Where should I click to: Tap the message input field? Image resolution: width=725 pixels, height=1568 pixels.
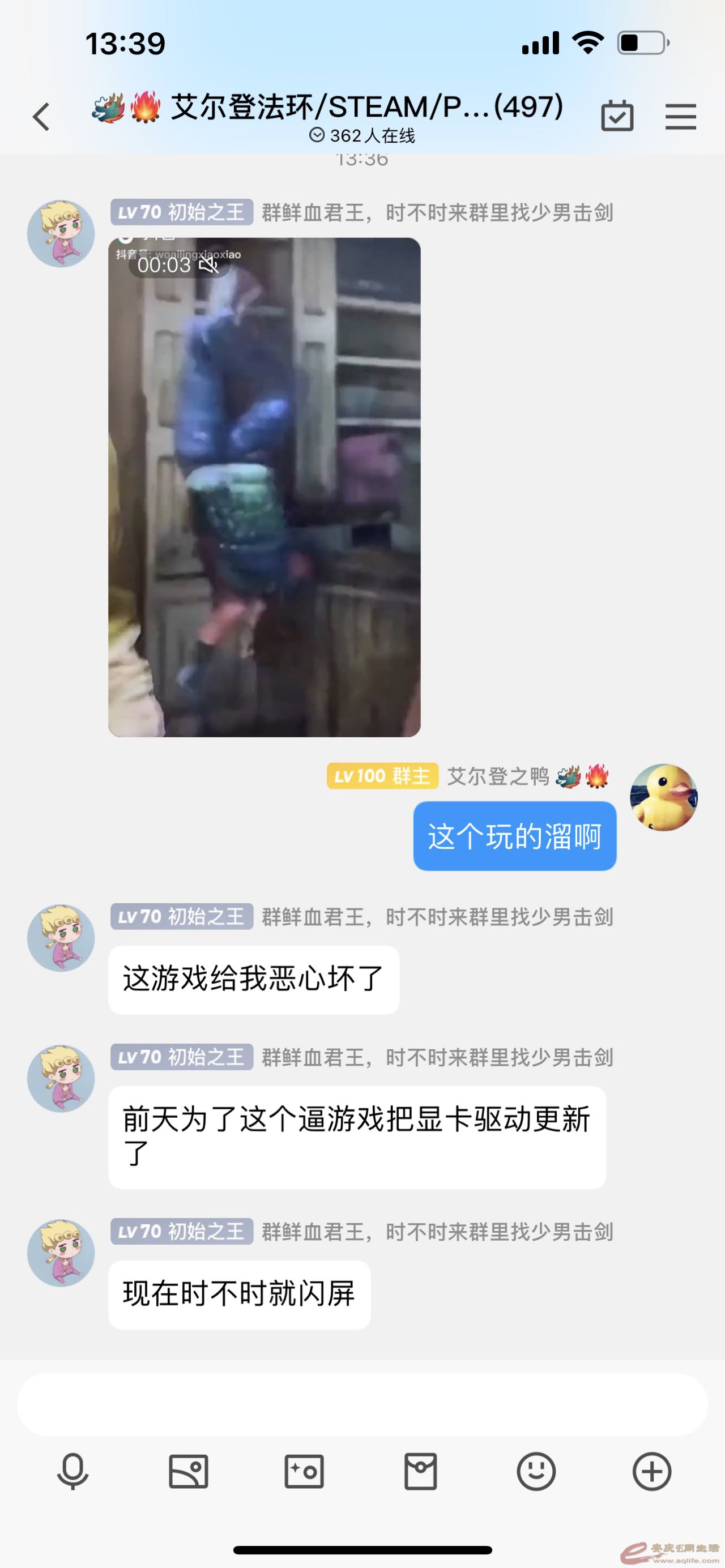(x=361, y=1404)
